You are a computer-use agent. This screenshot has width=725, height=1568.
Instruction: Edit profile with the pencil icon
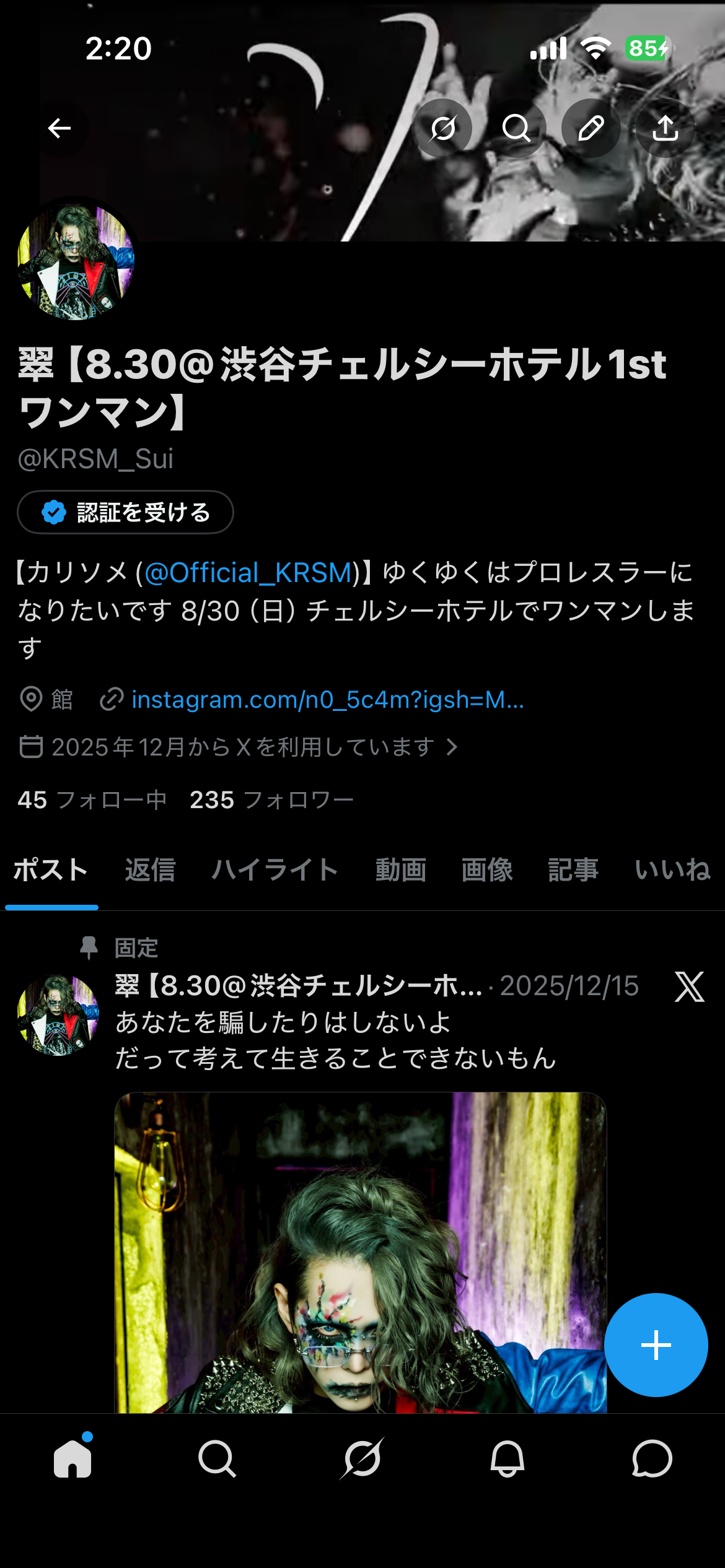(591, 128)
